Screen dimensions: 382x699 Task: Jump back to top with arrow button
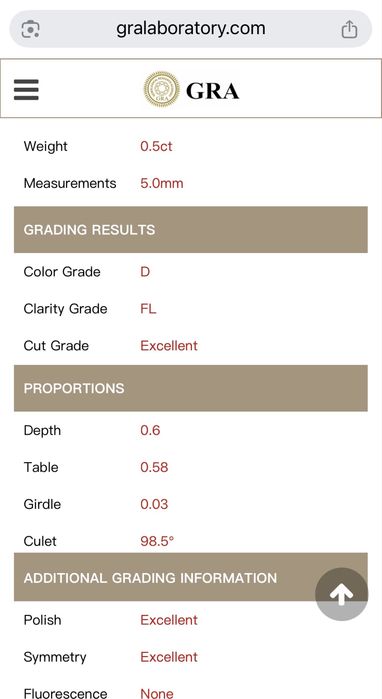point(341,594)
